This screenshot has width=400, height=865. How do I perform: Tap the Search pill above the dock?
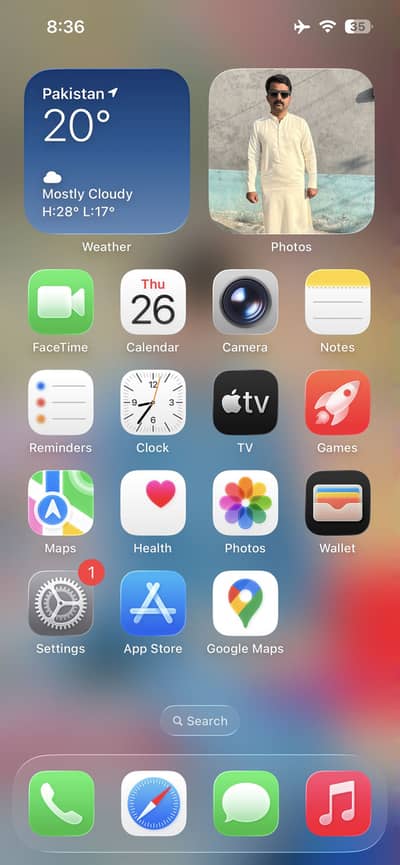click(x=200, y=720)
